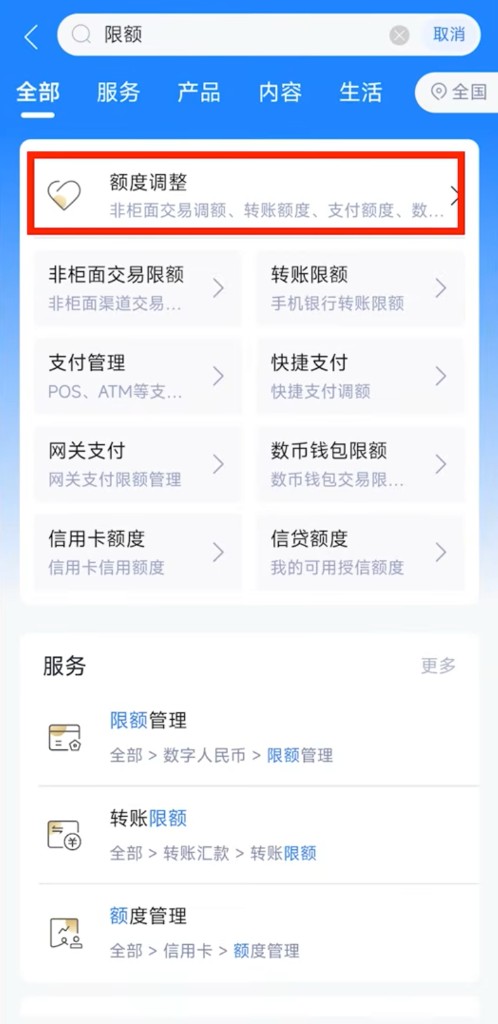Open the 信用卡额度 card

pos(138,552)
